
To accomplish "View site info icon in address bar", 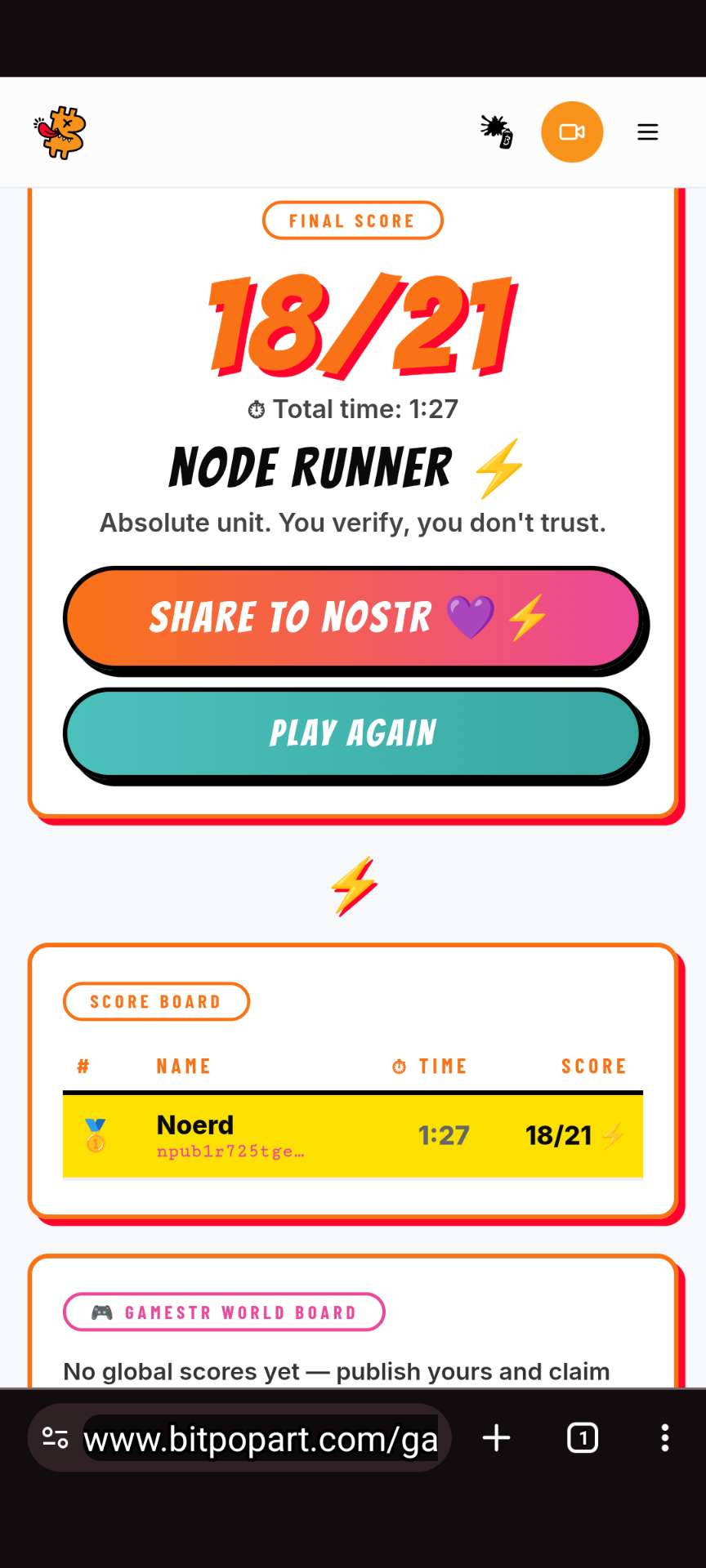I will (55, 1438).
